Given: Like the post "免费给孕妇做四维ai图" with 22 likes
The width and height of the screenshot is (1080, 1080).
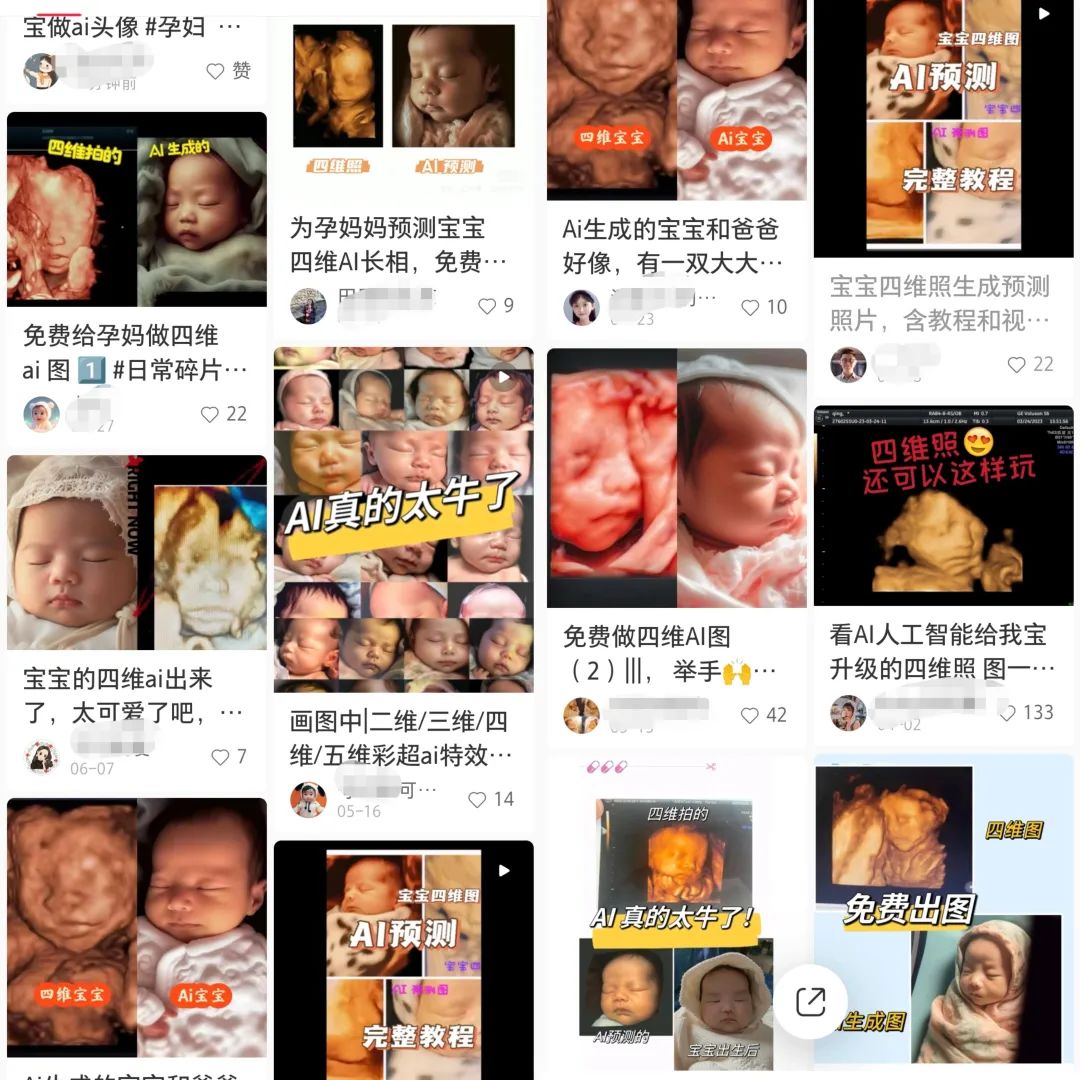Looking at the screenshot, I should point(210,414).
